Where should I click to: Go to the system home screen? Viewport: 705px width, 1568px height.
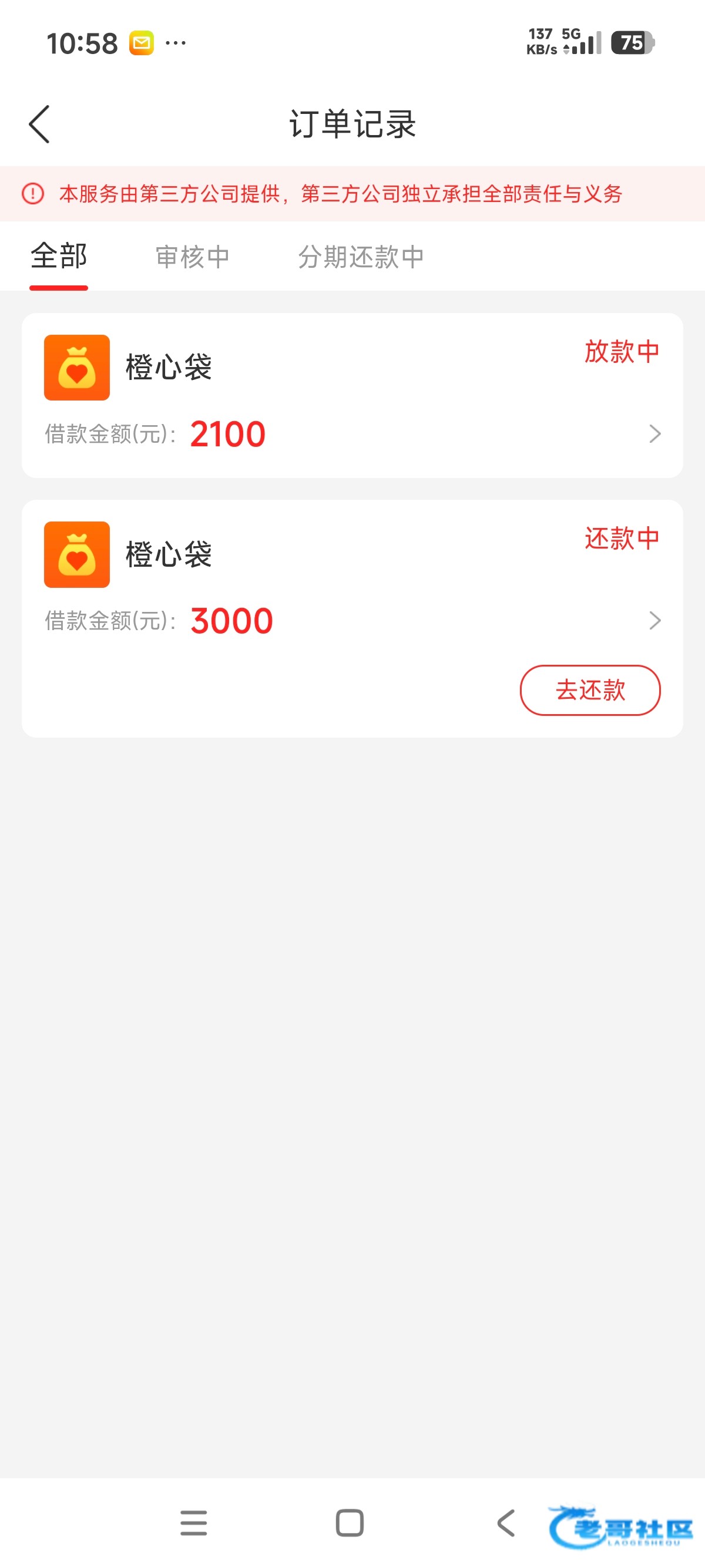click(350, 1523)
